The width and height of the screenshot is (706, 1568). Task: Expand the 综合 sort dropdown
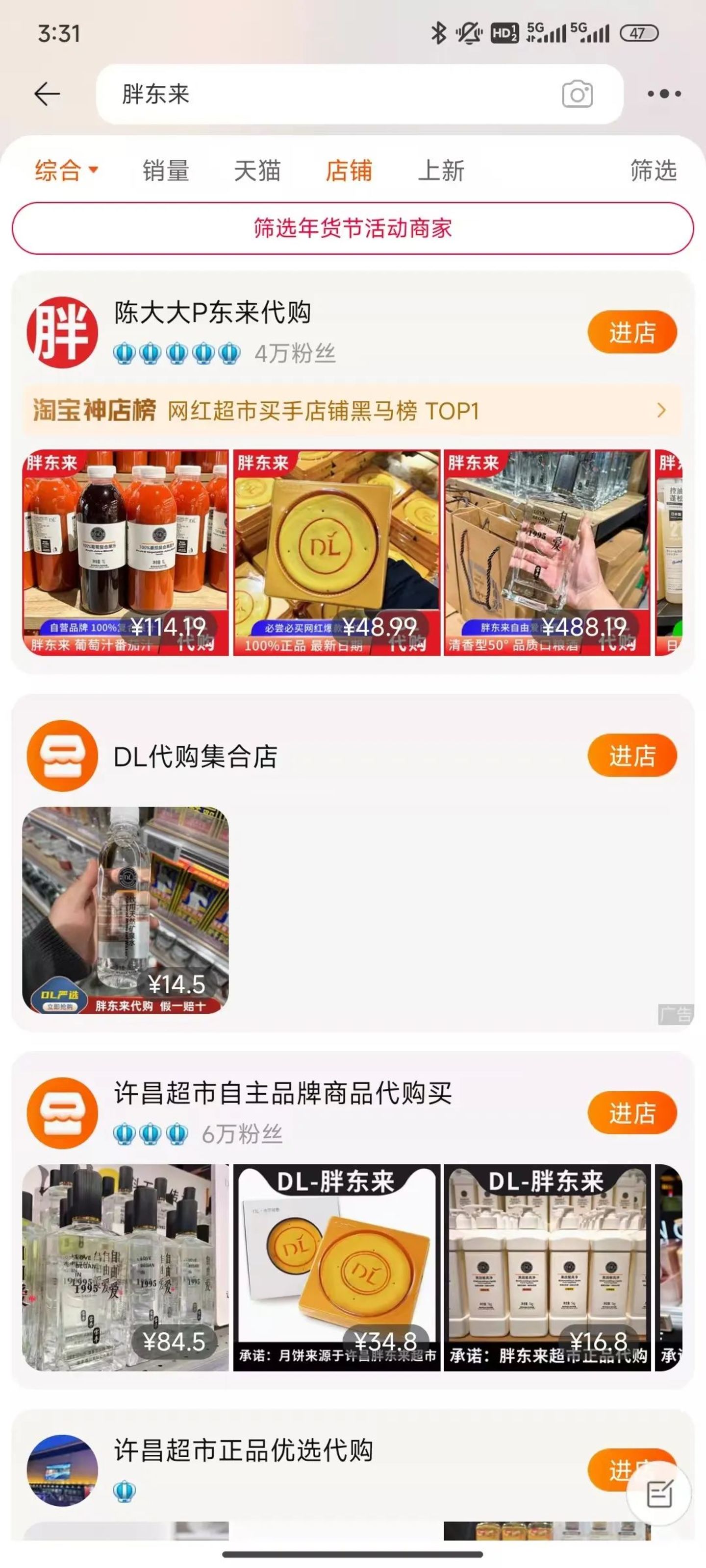66,171
